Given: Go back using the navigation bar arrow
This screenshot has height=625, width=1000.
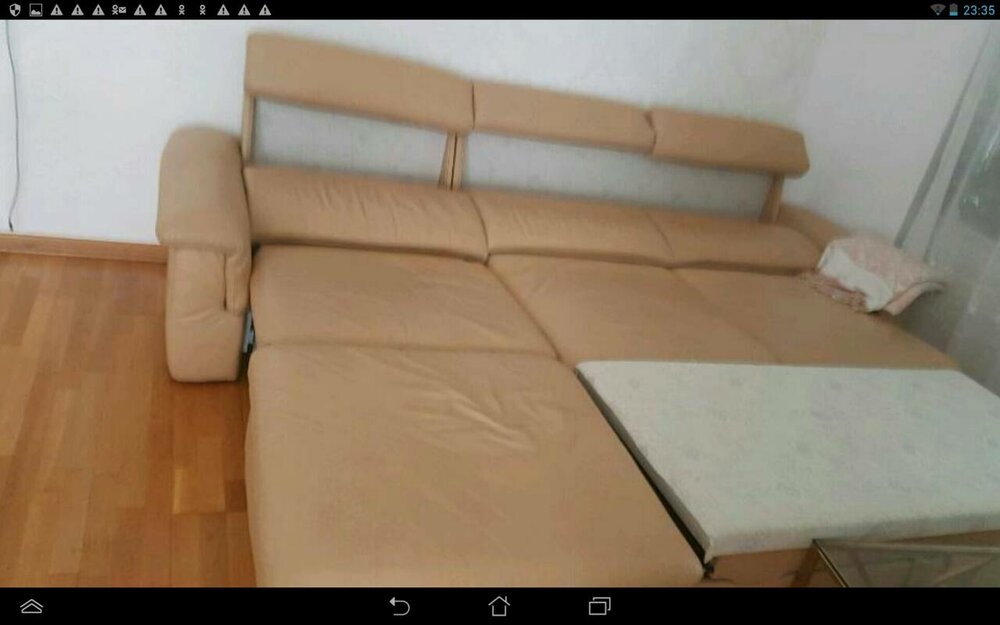Looking at the screenshot, I should pos(400,606).
